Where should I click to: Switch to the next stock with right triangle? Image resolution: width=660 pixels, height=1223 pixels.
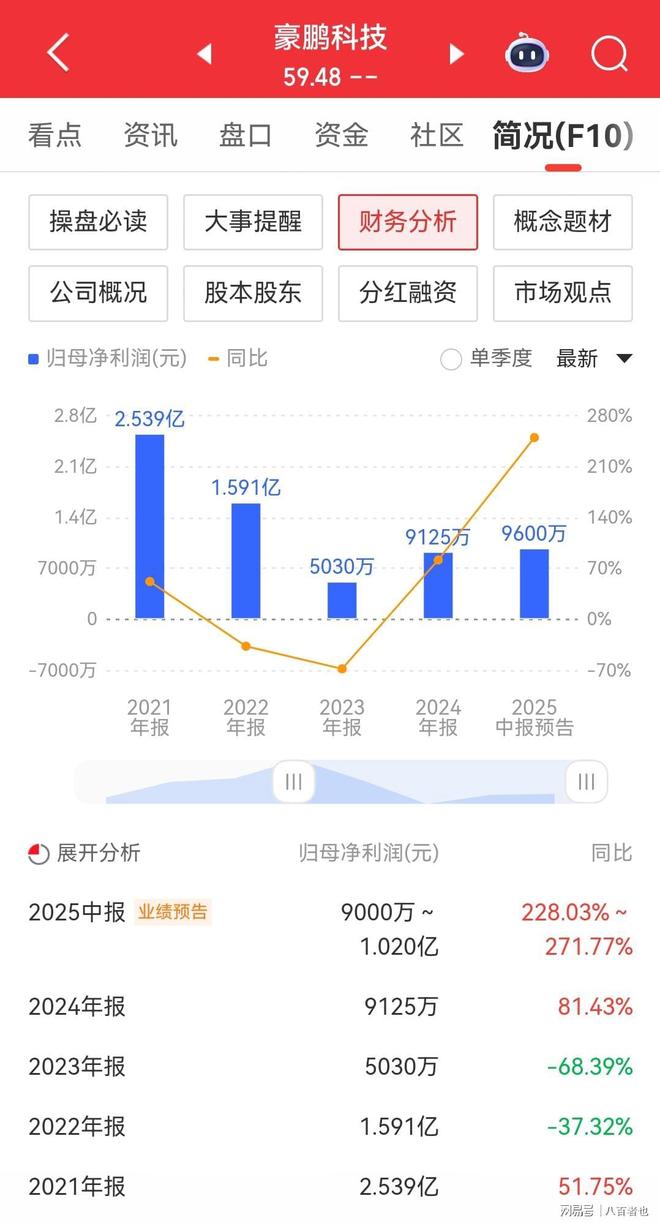point(456,54)
